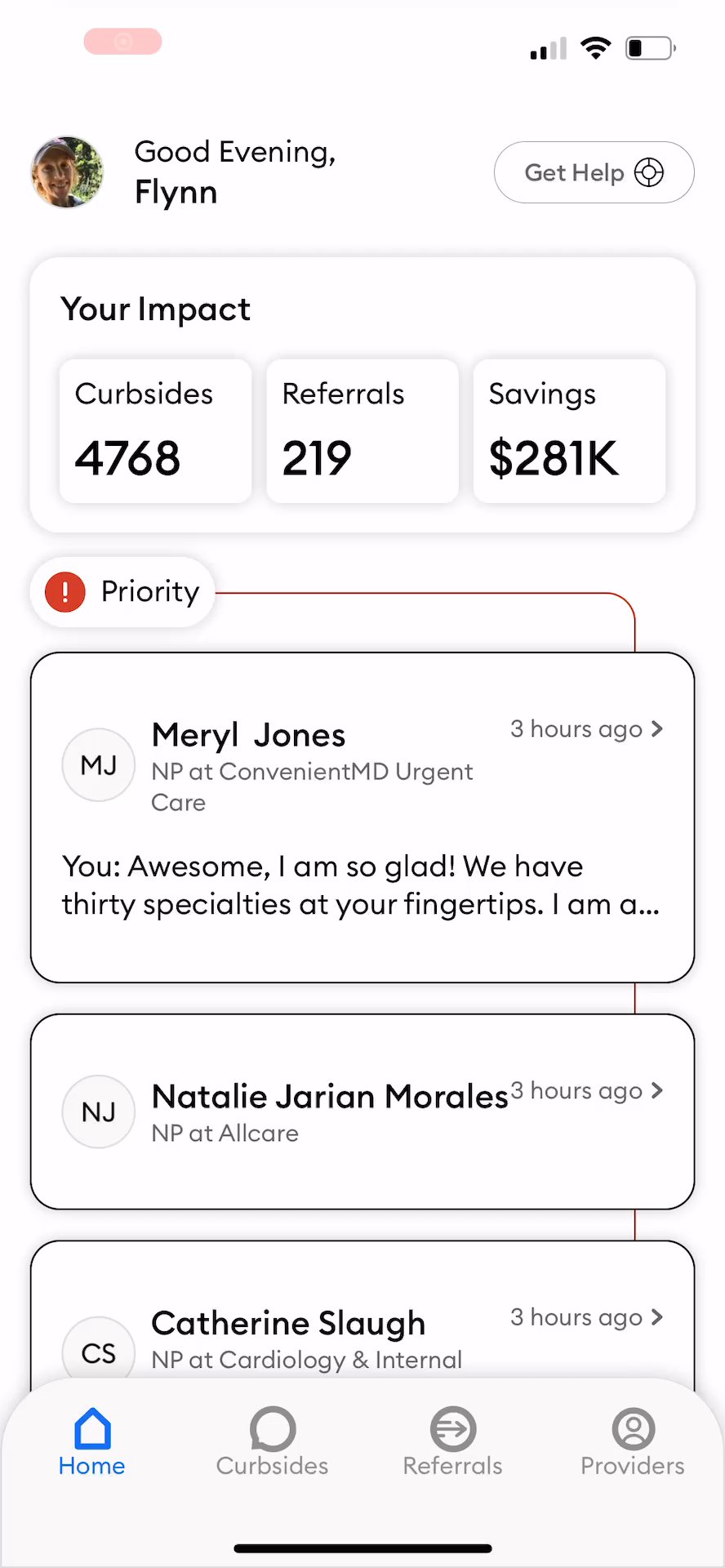Open Catherine Slaugh's priority card
Screen dimensions: 725x1568
pyautogui.click(x=362, y=1323)
